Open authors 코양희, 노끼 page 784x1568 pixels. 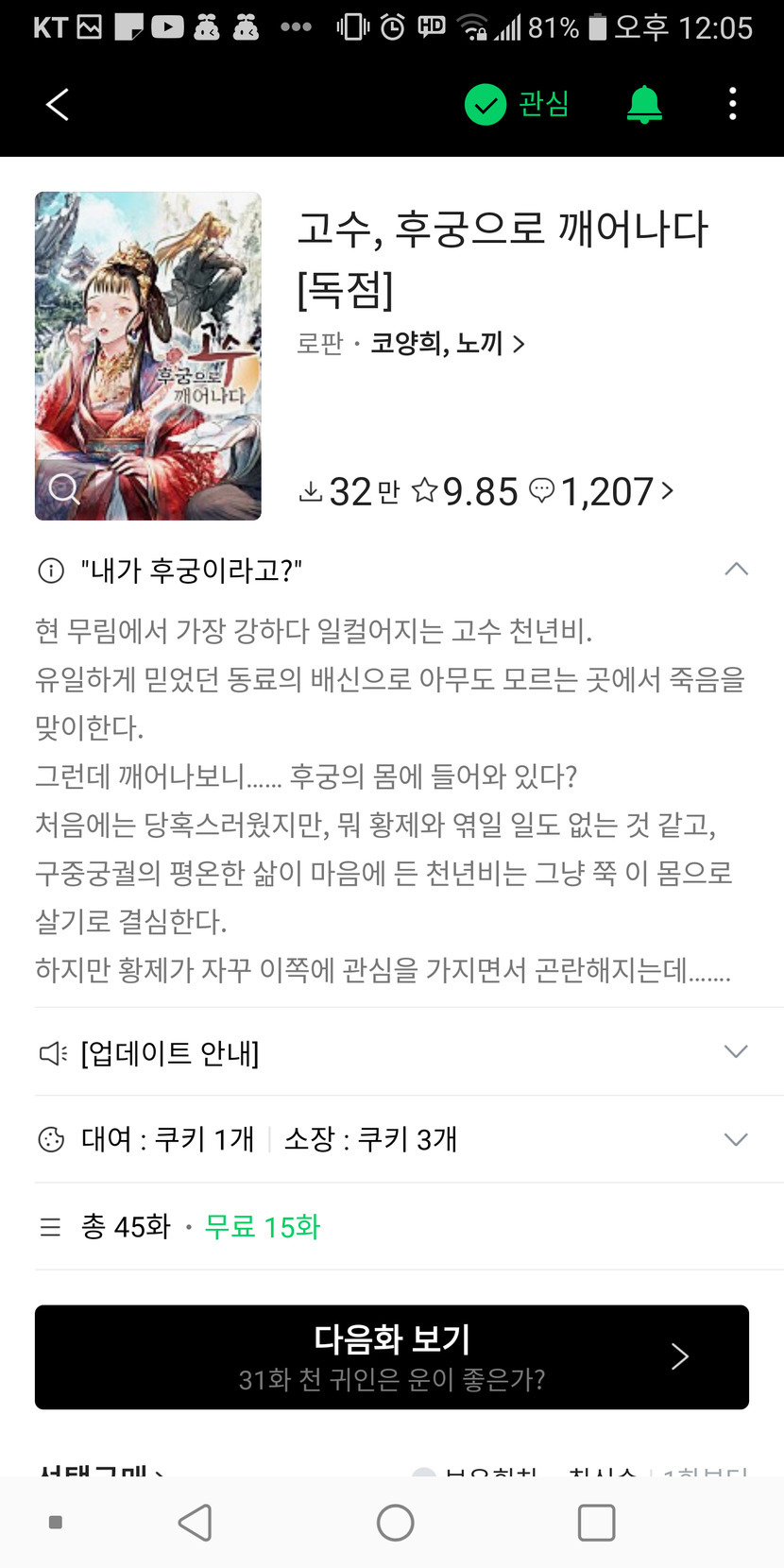(x=447, y=343)
